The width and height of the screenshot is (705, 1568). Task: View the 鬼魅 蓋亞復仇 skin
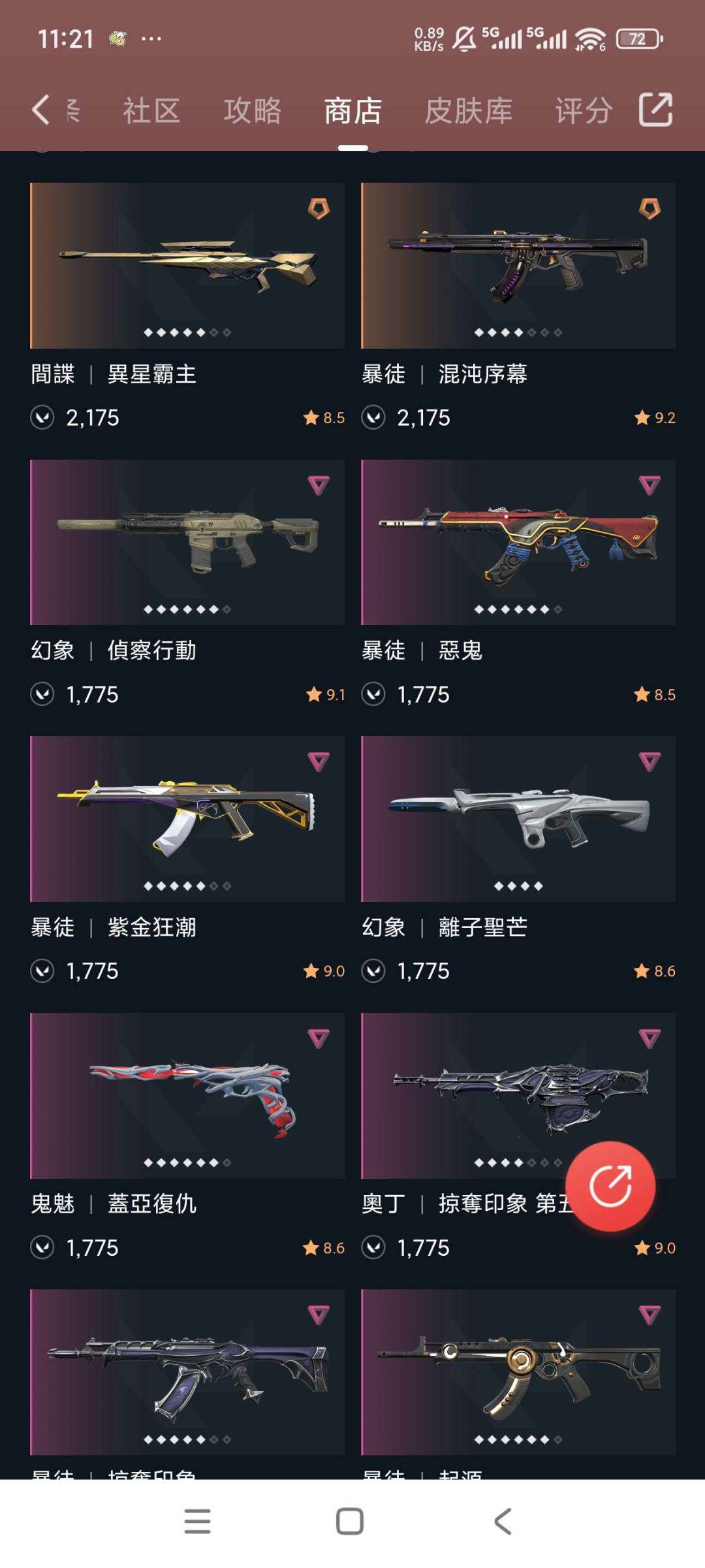187,1096
